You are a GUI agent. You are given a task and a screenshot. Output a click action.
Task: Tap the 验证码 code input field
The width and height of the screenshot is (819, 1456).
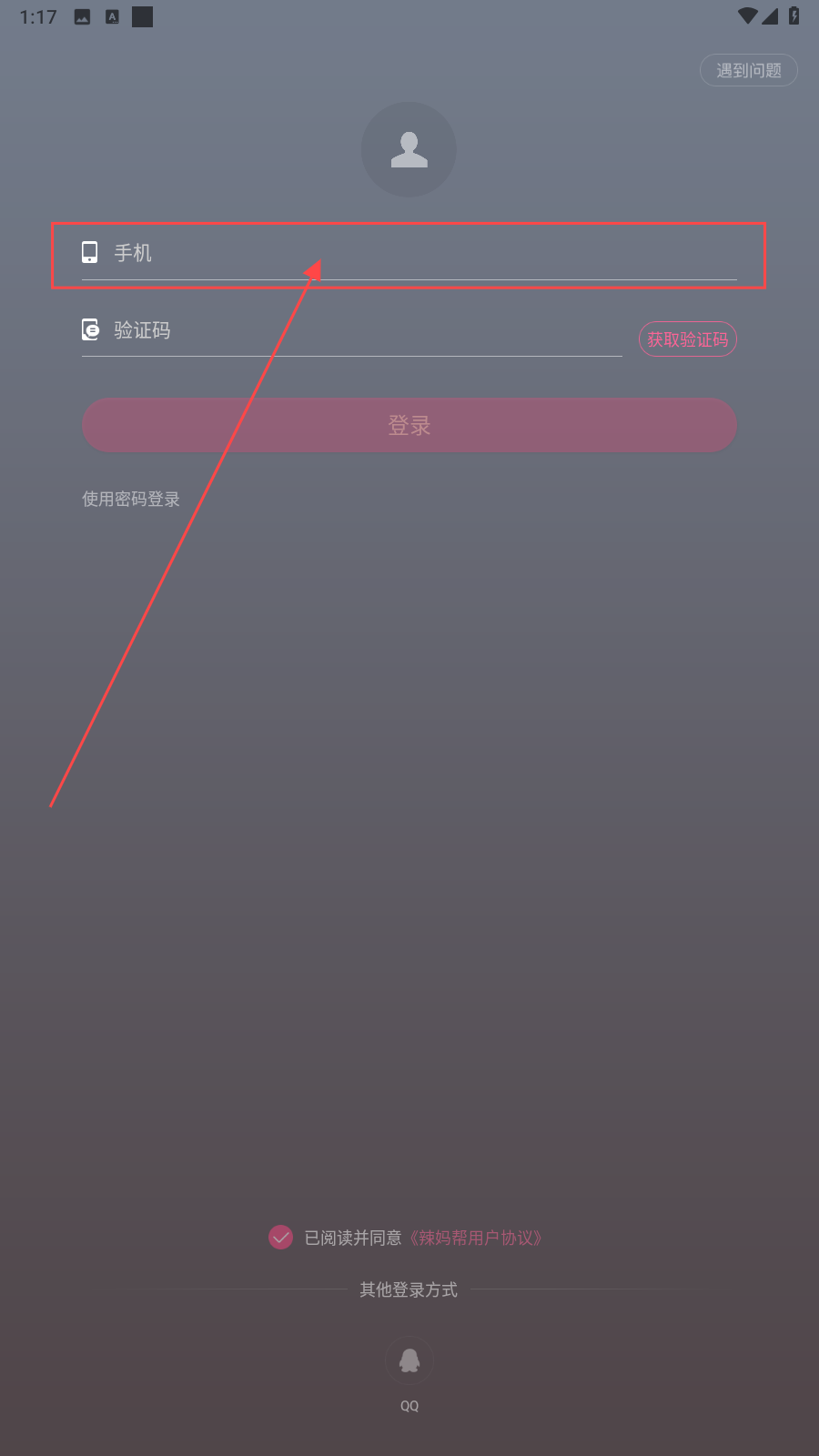364,330
